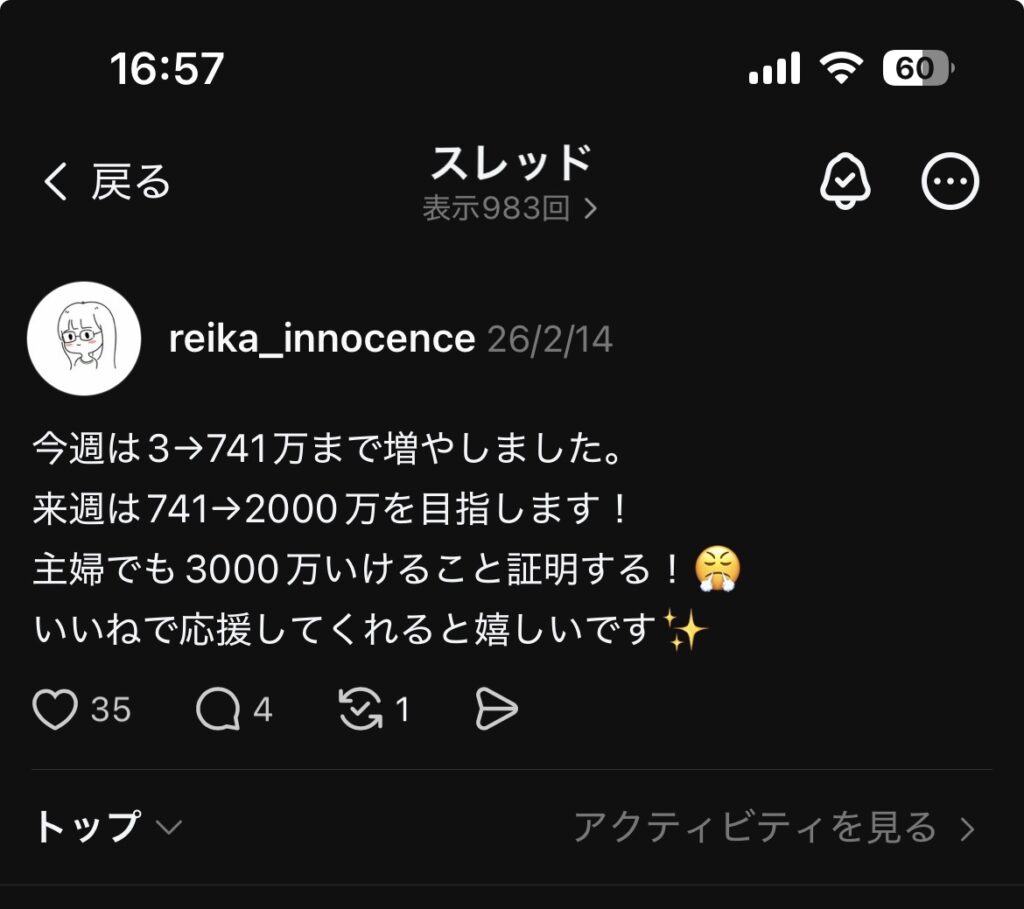
Task: Share the post via the send icon
Action: tap(496, 710)
